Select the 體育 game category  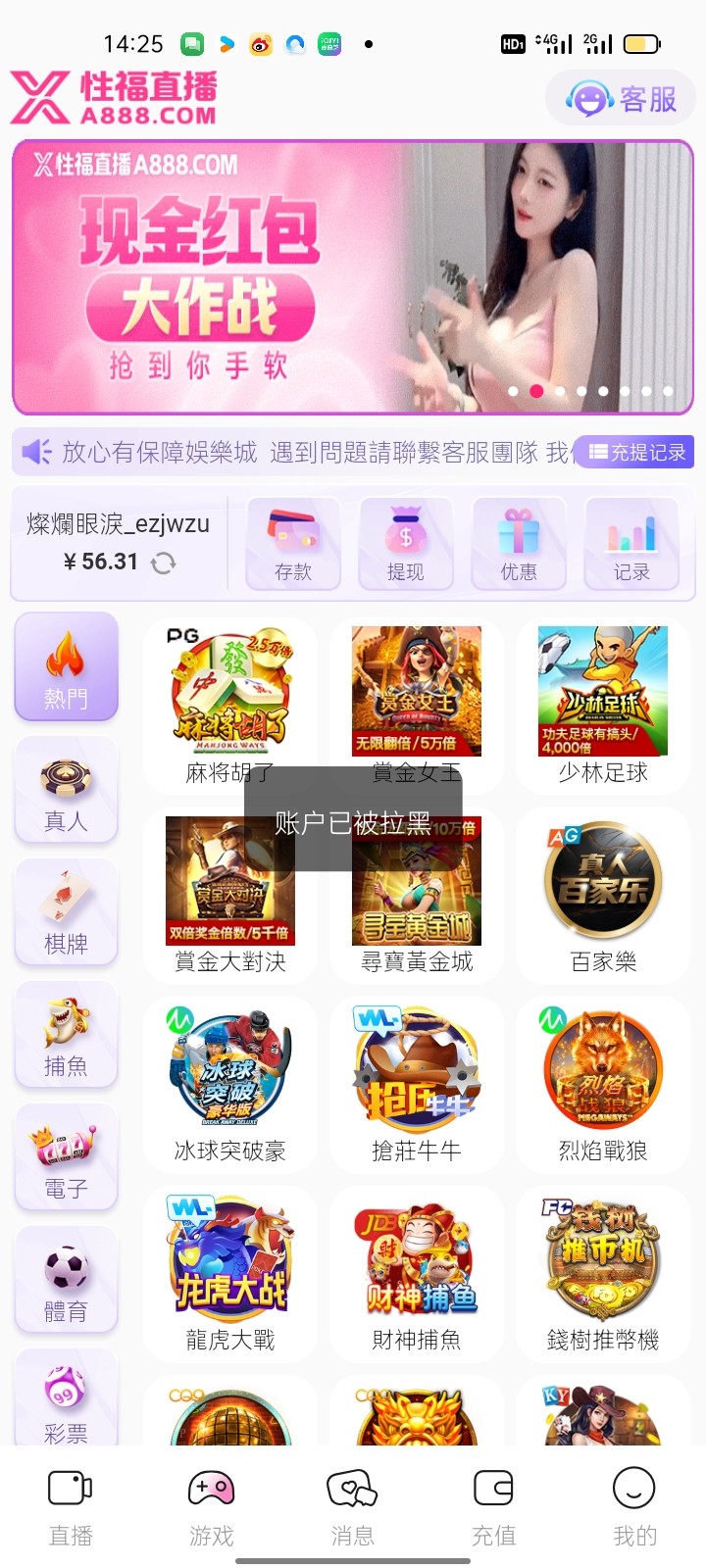66,1280
